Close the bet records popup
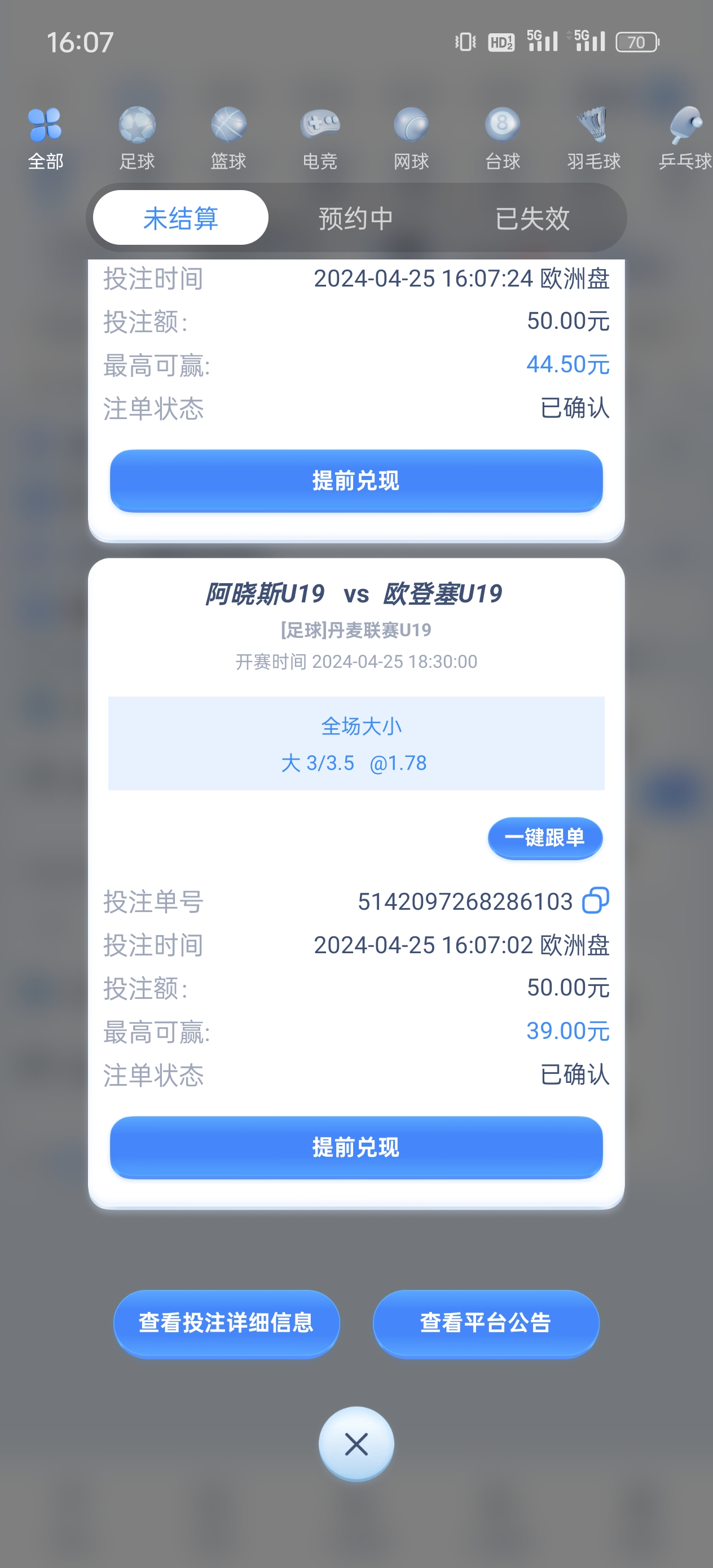The height and width of the screenshot is (1568, 713). pos(356,1443)
